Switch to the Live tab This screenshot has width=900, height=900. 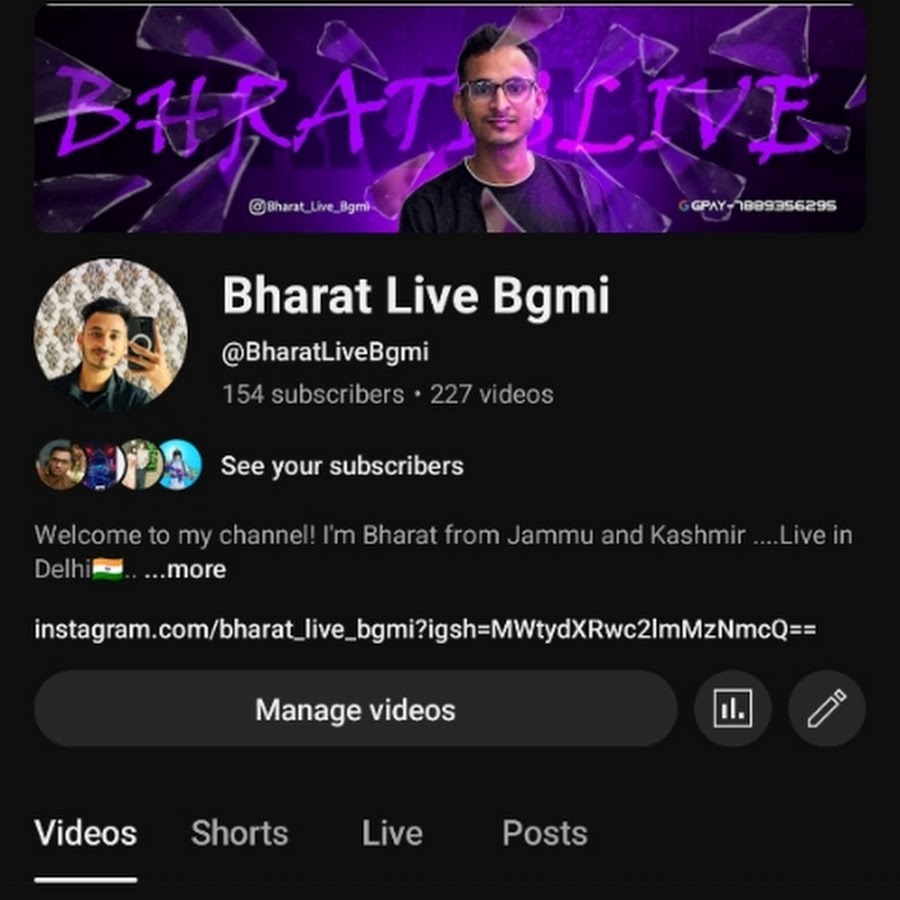point(392,833)
